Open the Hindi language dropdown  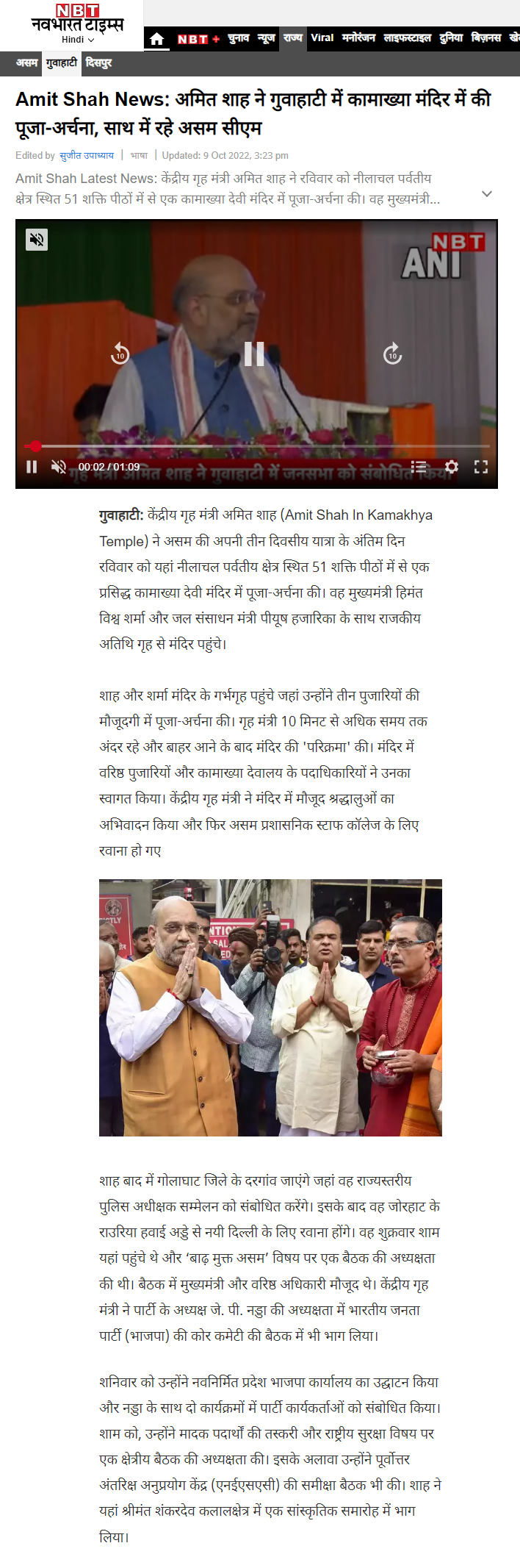pos(78,40)
